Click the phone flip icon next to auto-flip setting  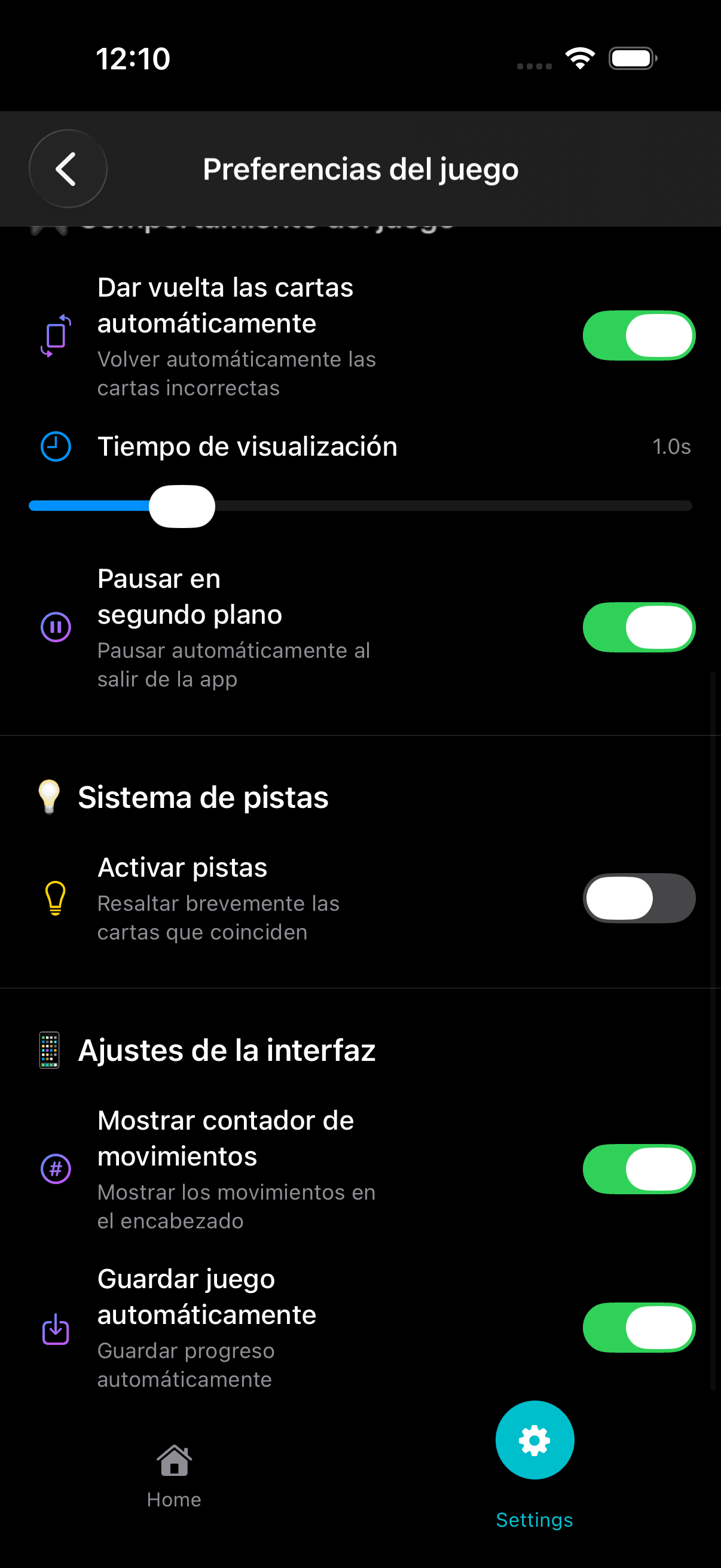point(56,335)
